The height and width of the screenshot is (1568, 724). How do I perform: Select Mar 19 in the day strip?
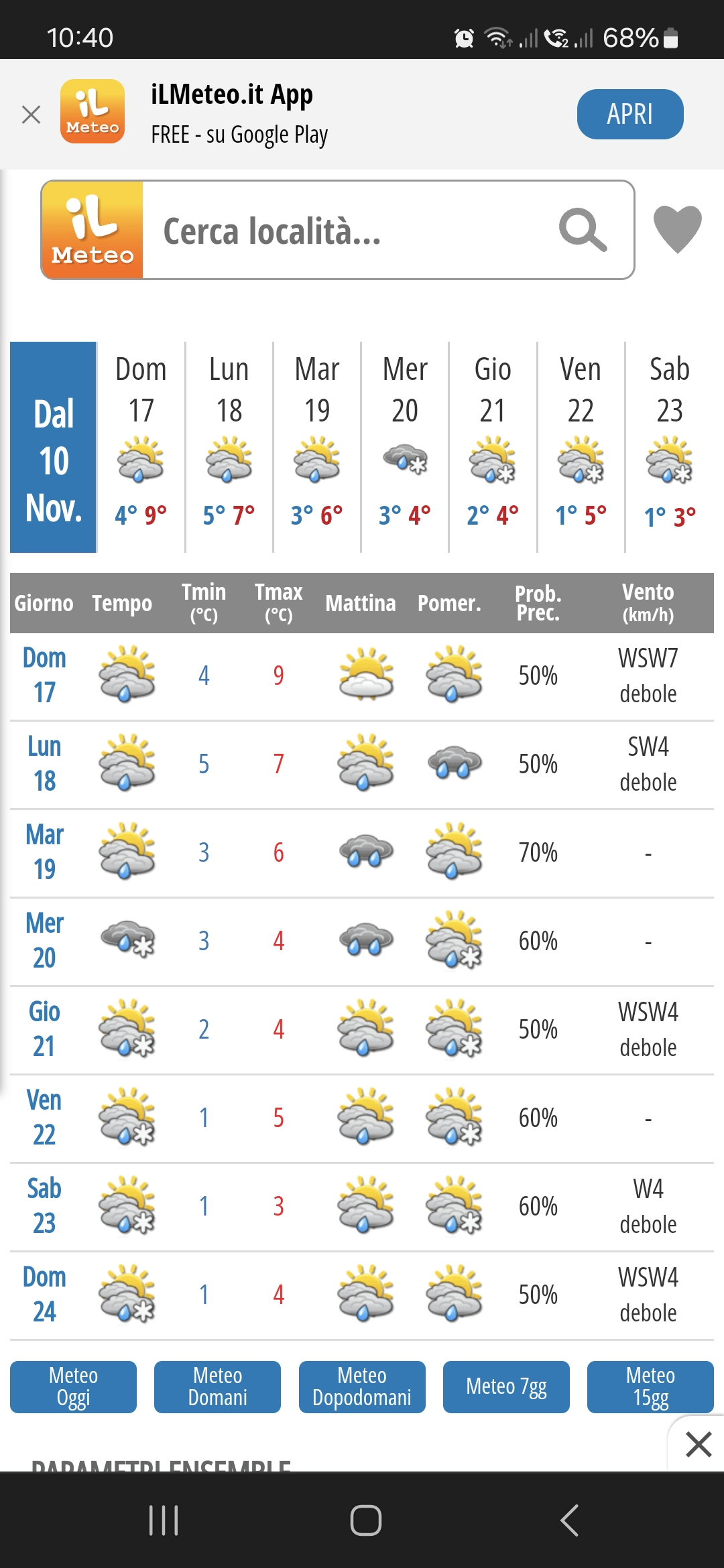[x=316, y=447]
